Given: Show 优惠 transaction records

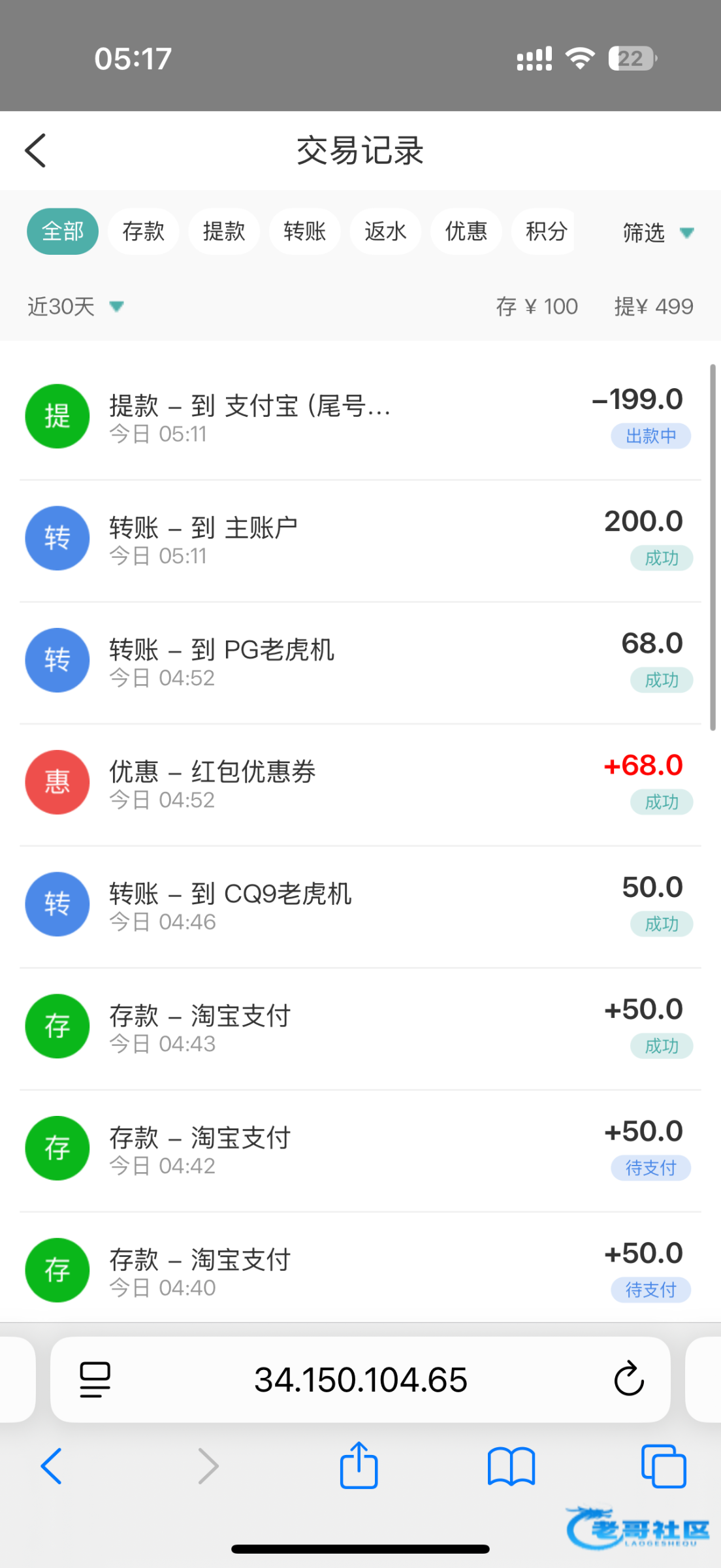Looking at the screenshot, I should click(x=466, y=231).
